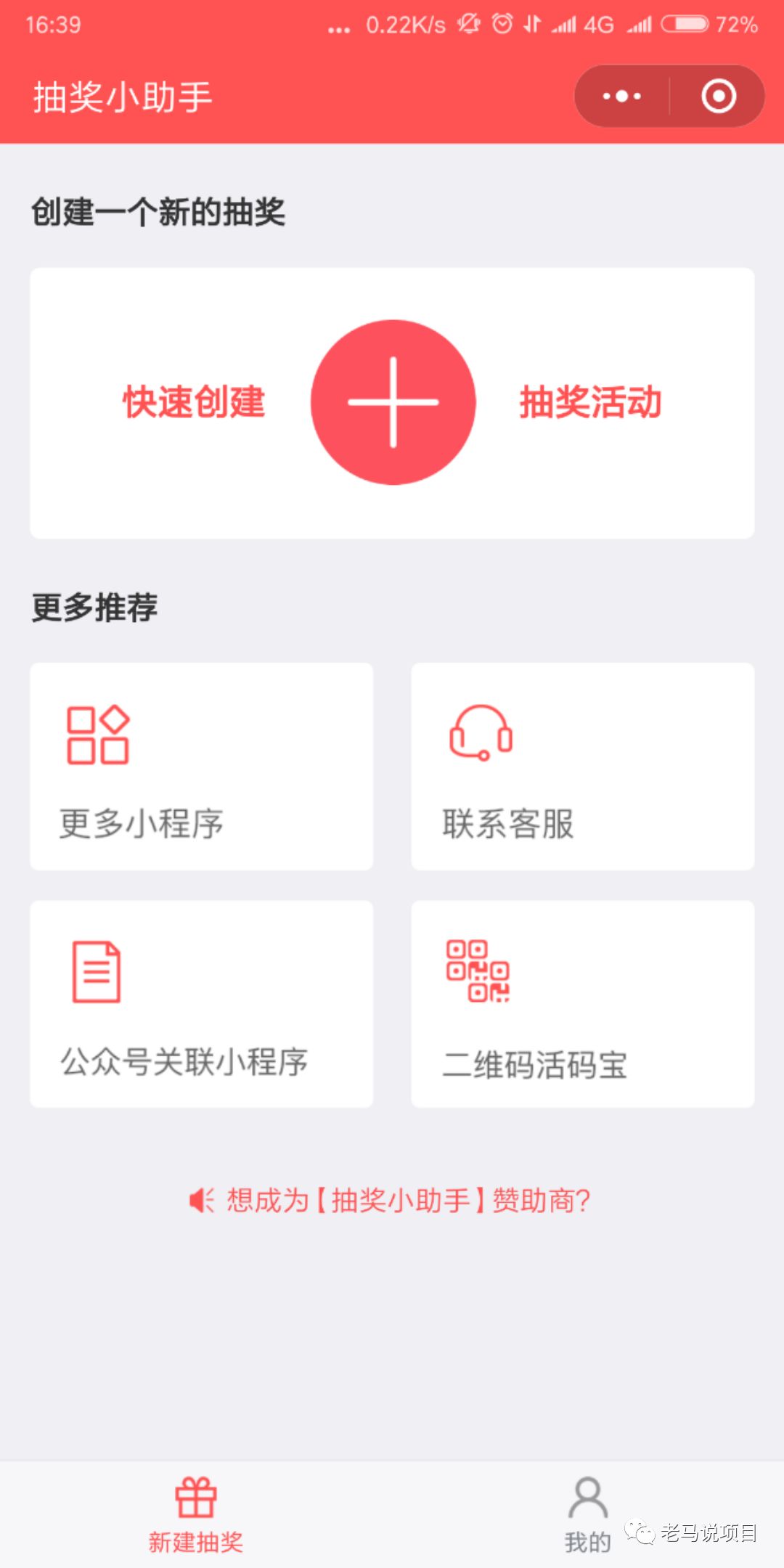Image resolution: width=784 pixels, height=1568 pixels.
Task: Follow the 想成为【抽奖小助手】赞助商 link
Action: 392,1201
